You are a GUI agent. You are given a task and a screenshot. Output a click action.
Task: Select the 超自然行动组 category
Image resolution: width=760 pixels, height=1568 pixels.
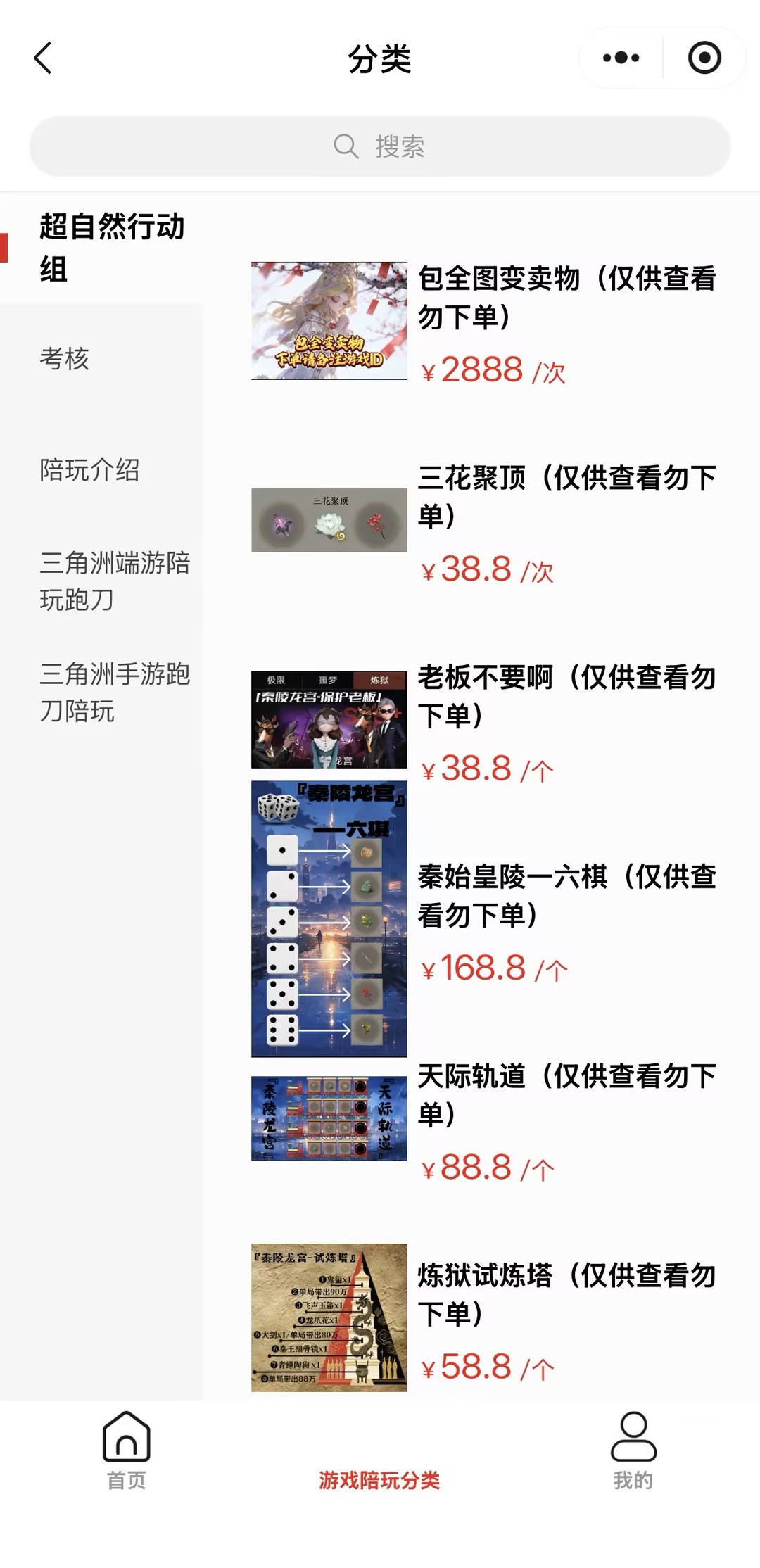coord(111,248)
